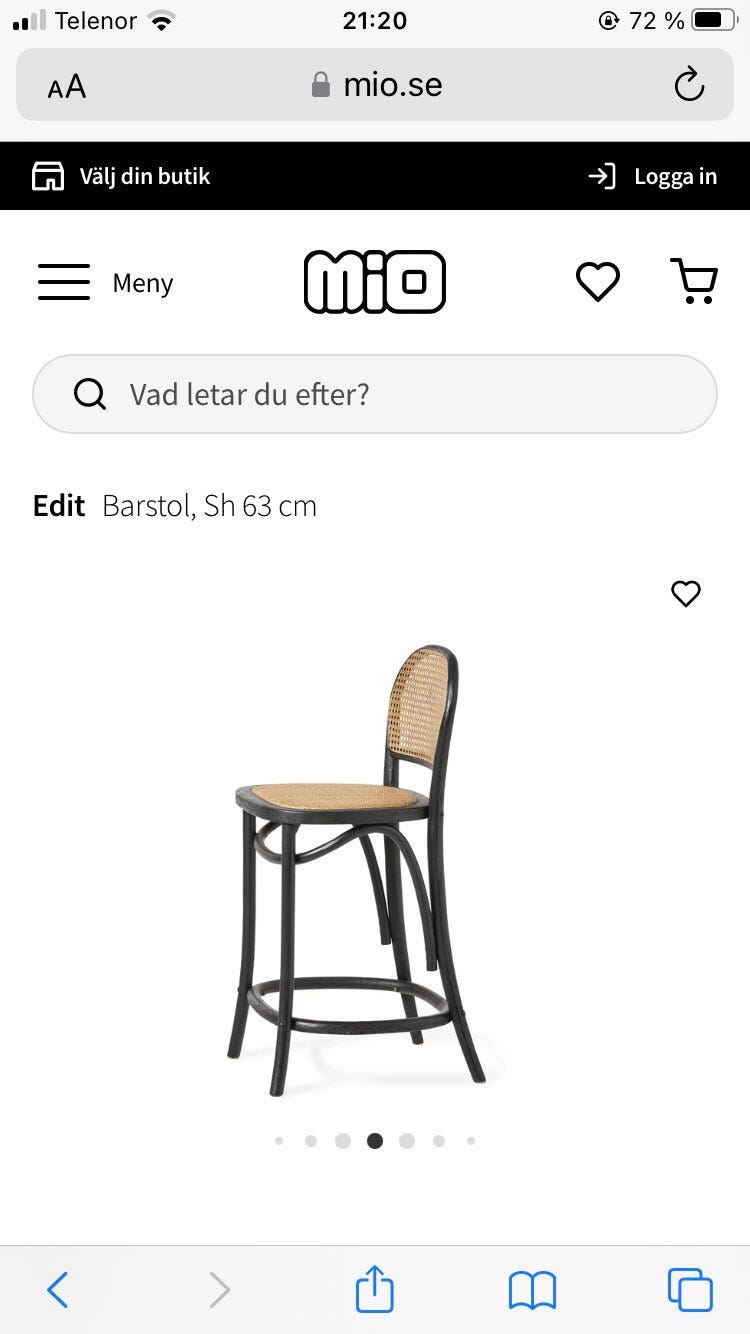Toggle text size options with the AA control

click(x=65, y=85)
